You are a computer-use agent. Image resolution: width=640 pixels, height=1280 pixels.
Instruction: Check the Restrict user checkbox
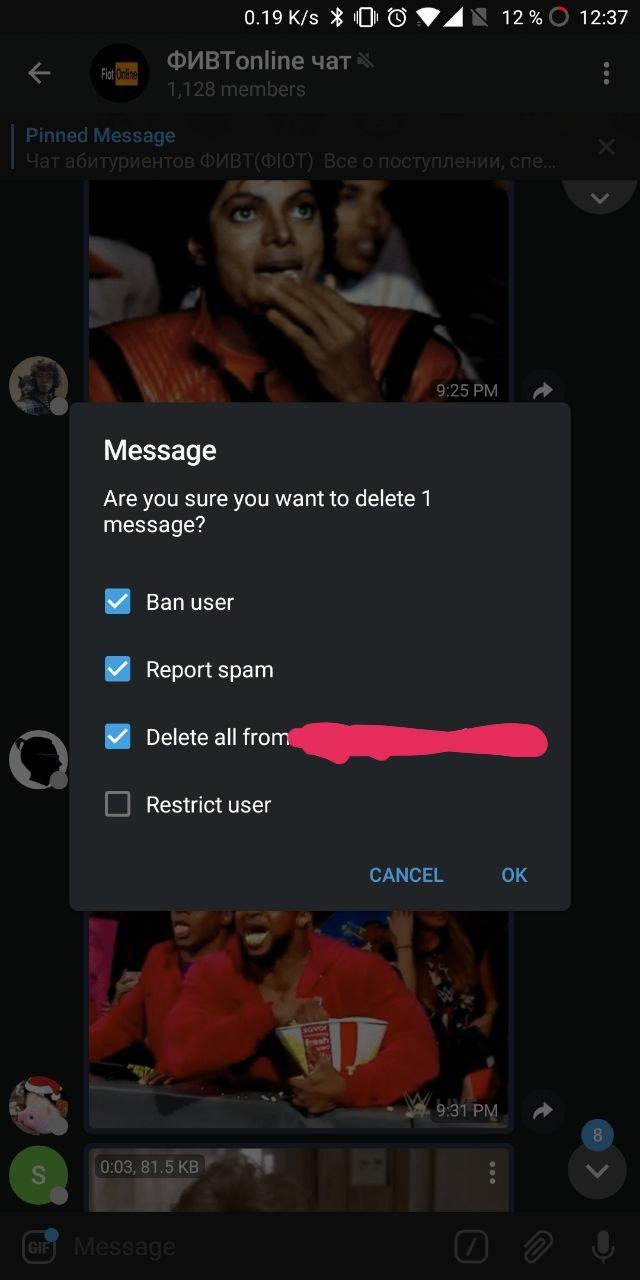tap(118, 804)
